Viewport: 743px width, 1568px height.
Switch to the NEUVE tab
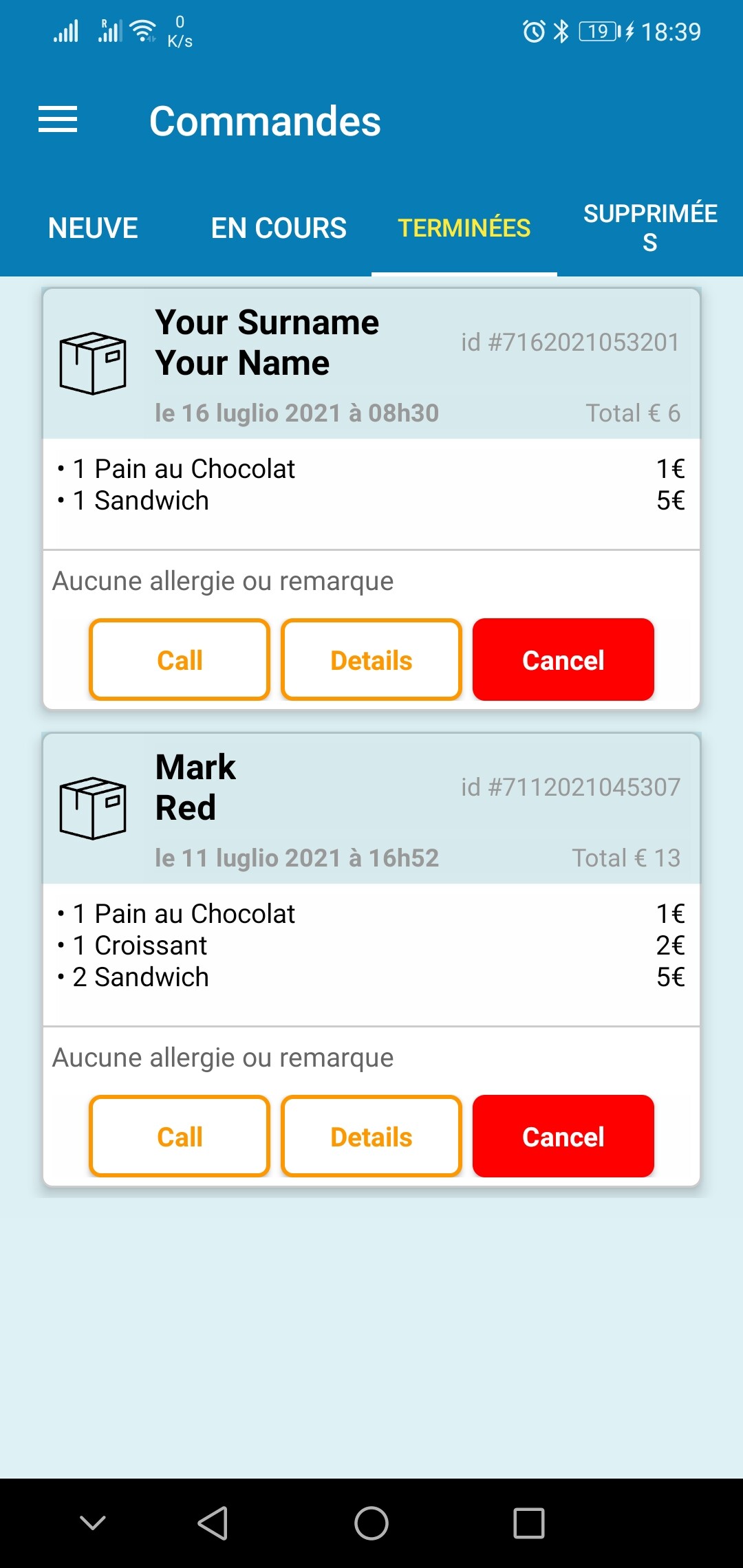click(93, 228)
